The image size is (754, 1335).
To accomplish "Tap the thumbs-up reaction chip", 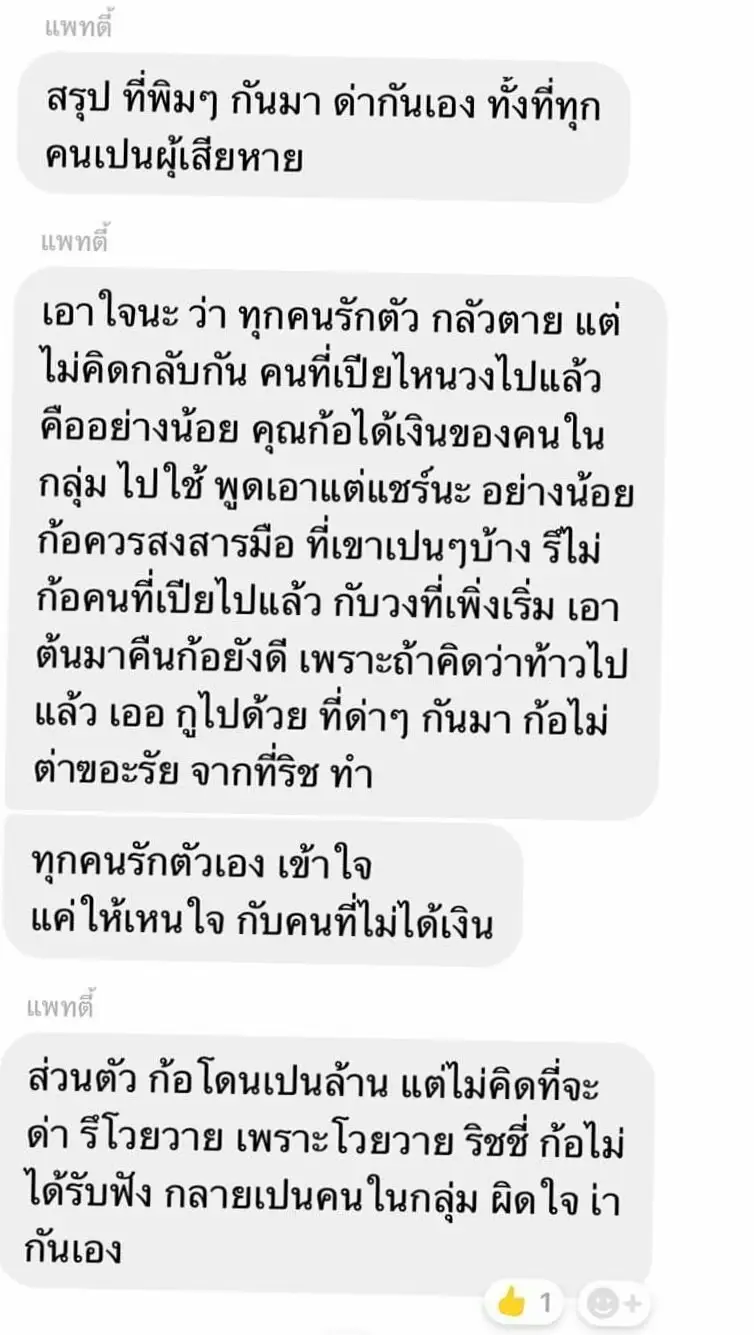I will [524, 1303].
